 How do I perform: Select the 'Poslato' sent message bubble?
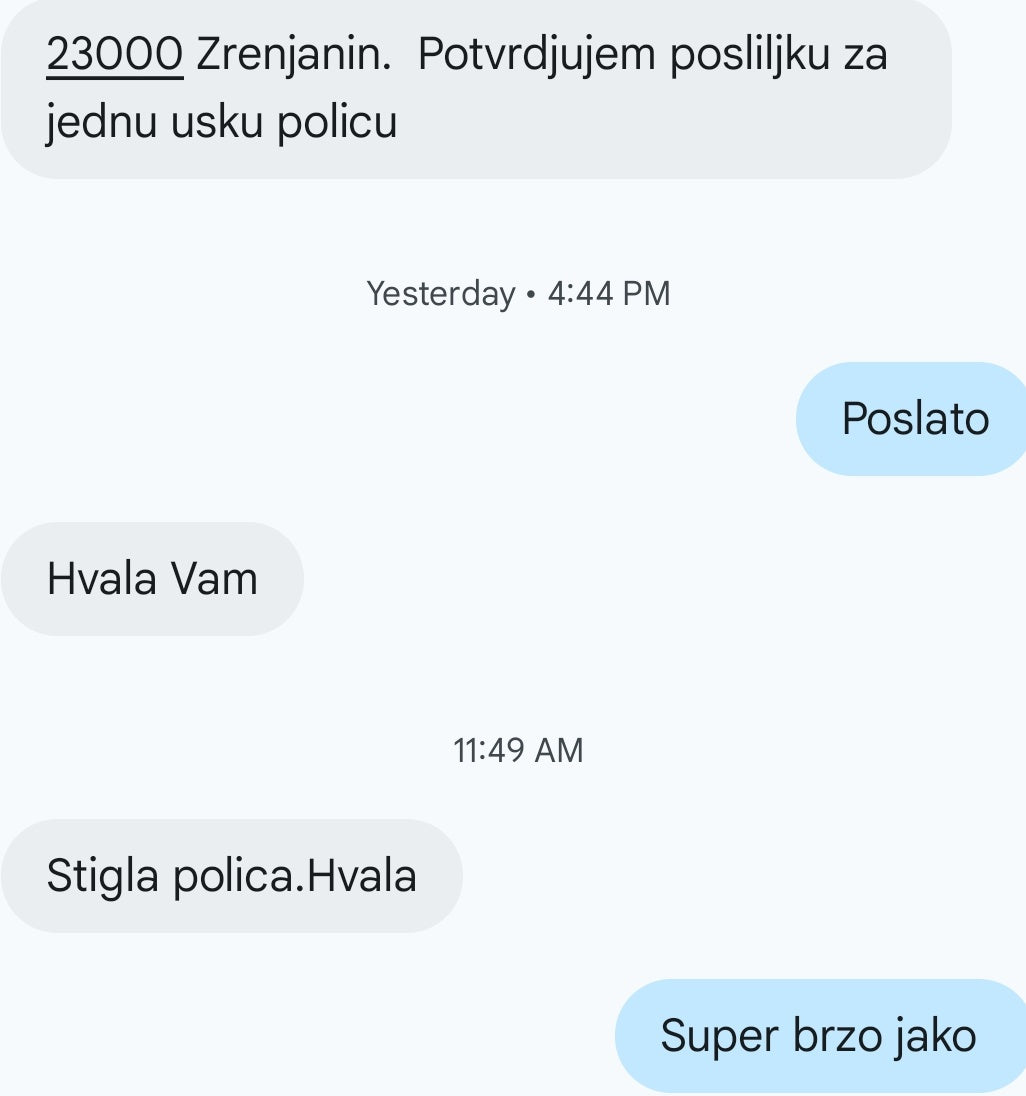pos(910,418)
